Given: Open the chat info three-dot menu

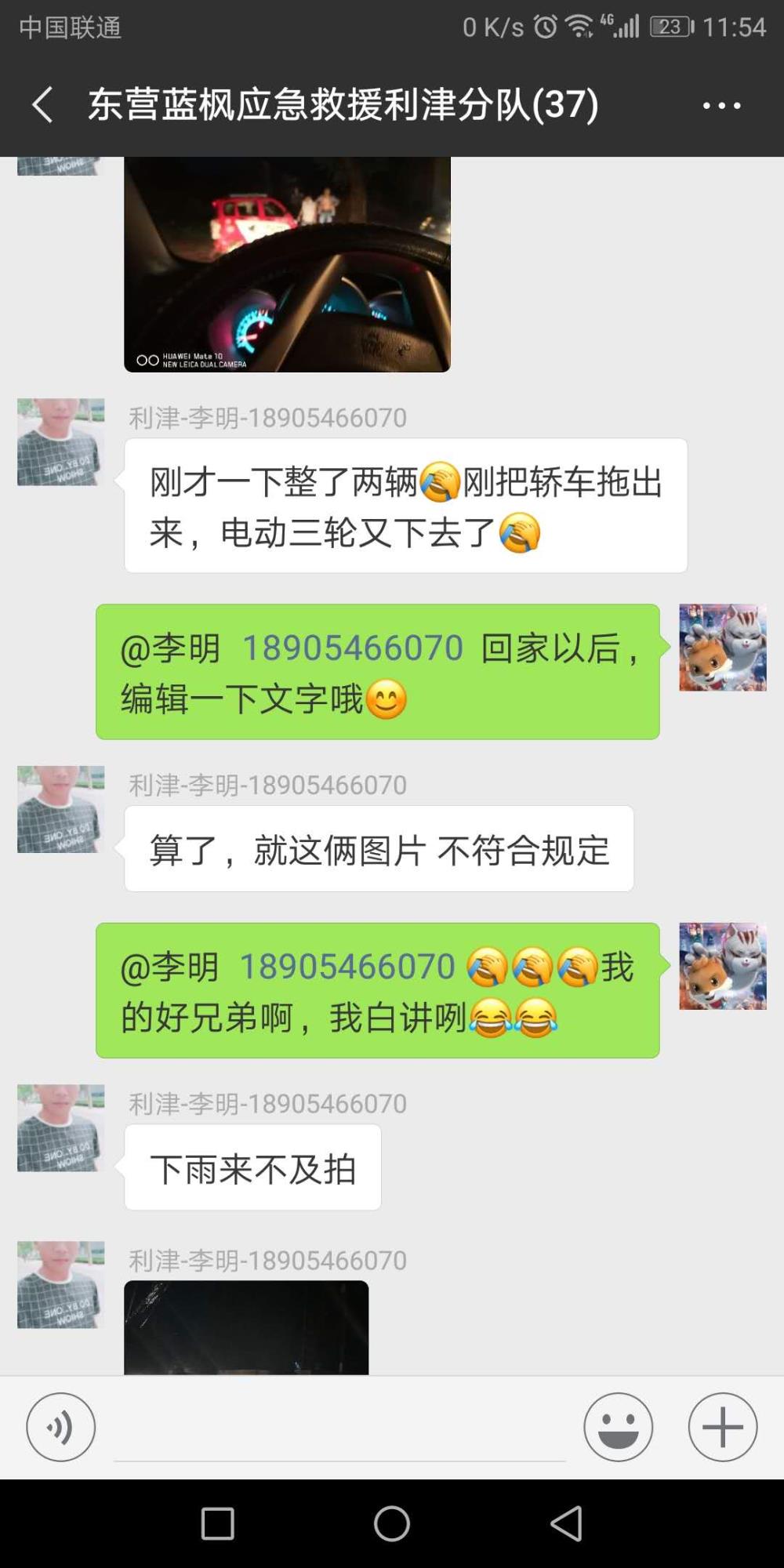Looking at the screenshot, I should (x=721, y=105).
